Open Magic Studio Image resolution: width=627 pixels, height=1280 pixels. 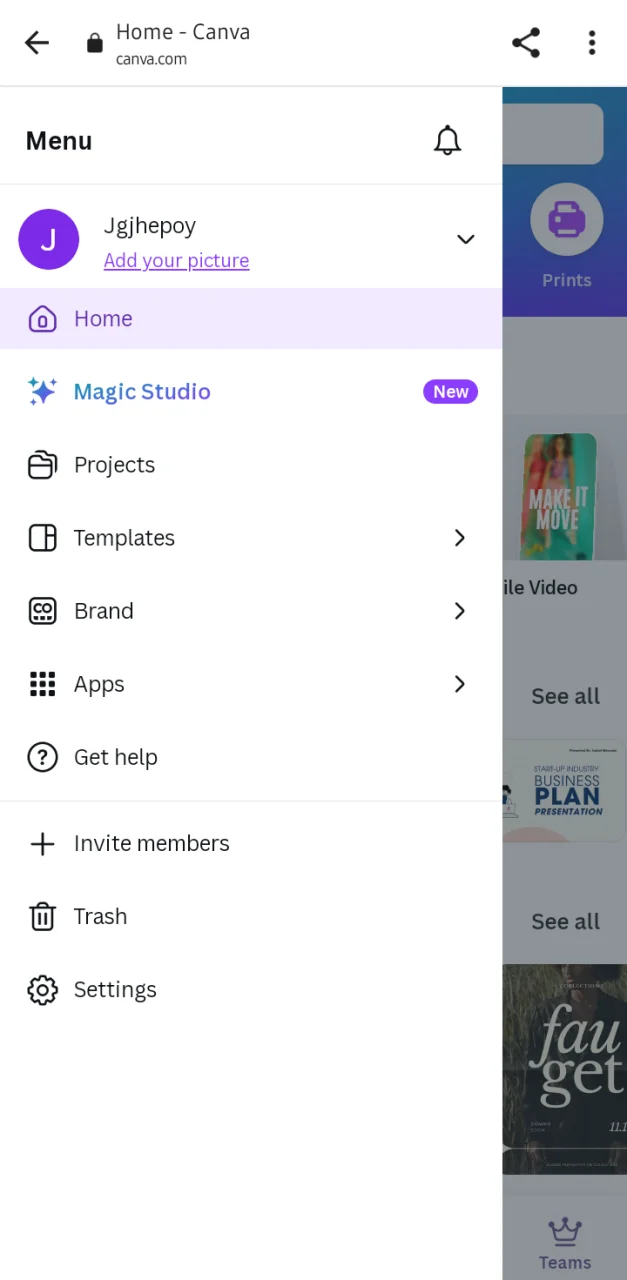pos(251,392)
